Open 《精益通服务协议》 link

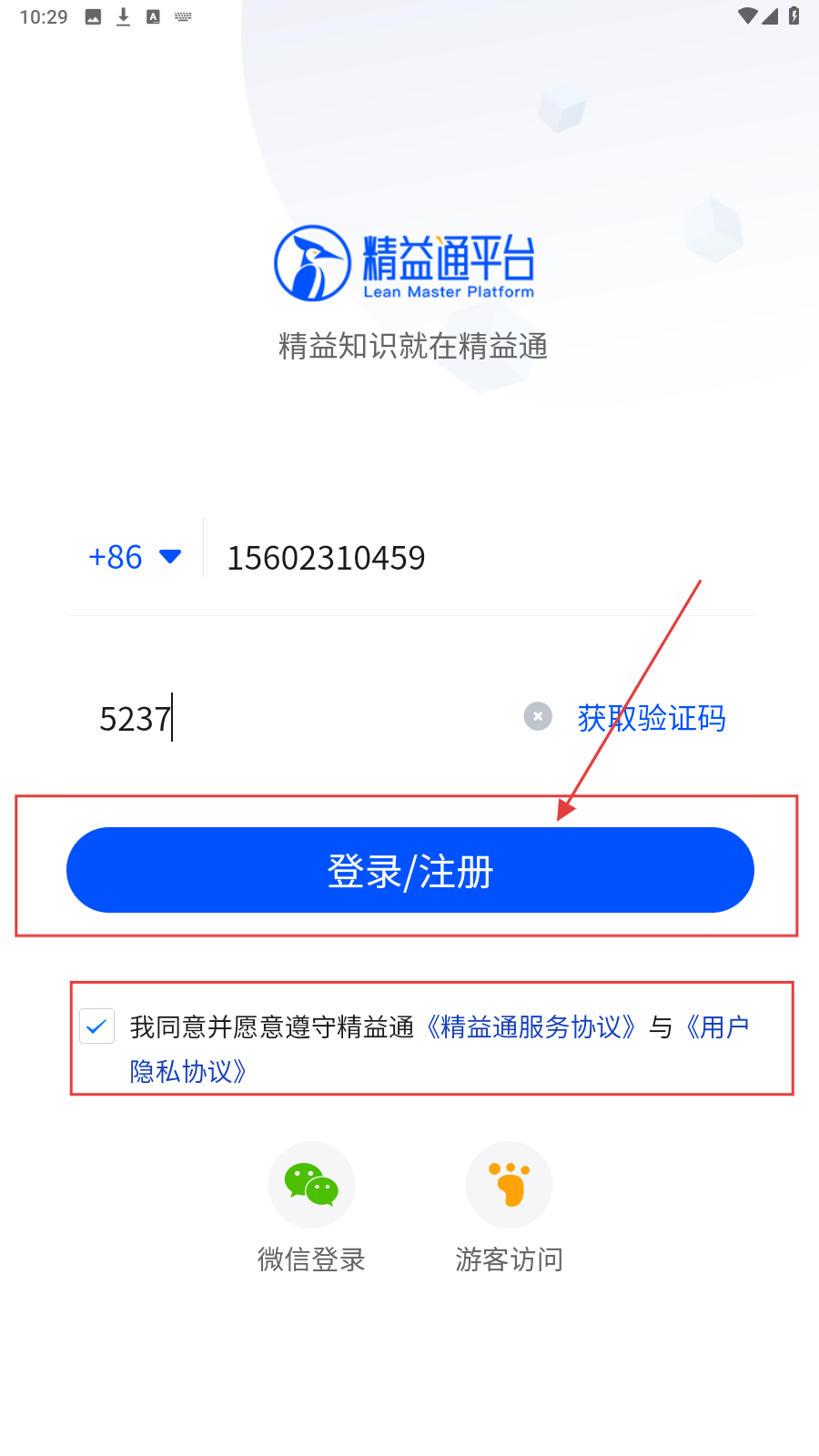531,1027
